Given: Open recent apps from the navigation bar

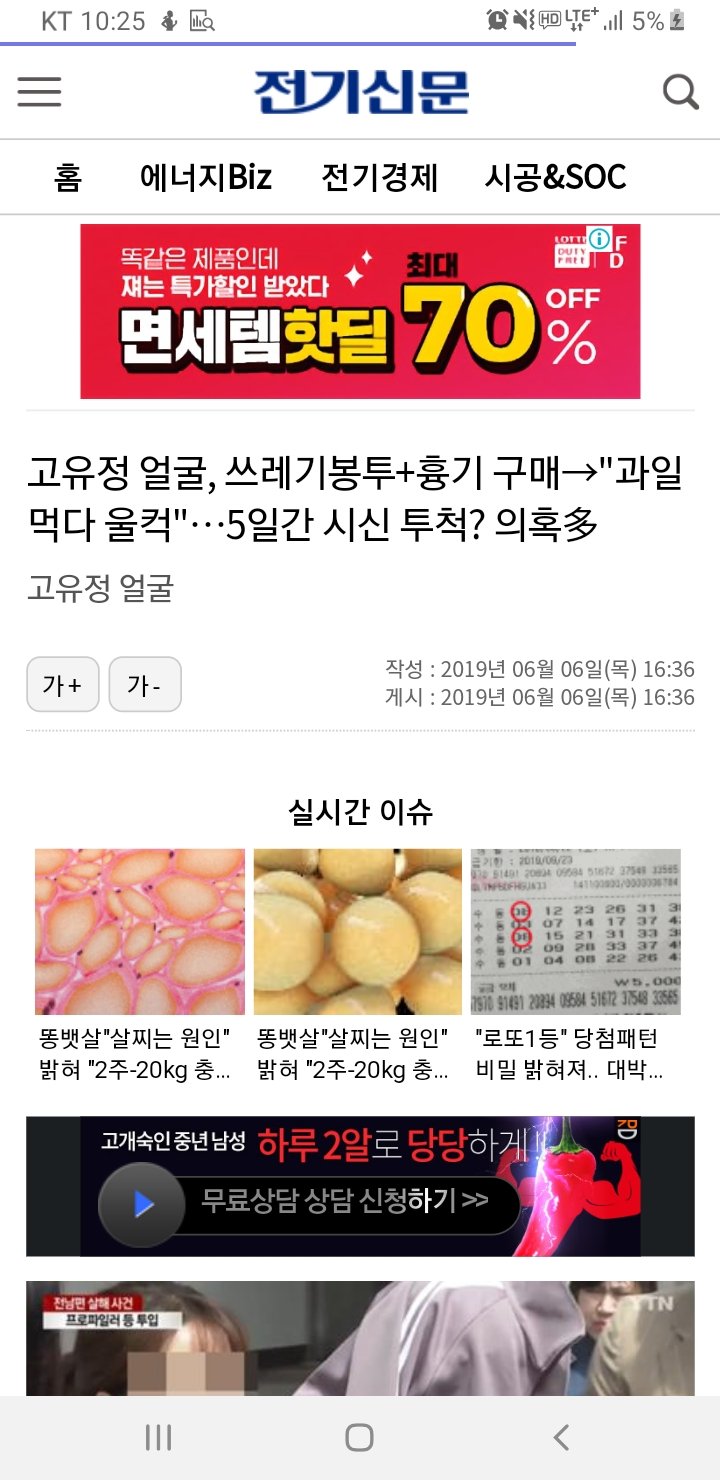Looking at the screenshot, I should [x=158, y=1438].
